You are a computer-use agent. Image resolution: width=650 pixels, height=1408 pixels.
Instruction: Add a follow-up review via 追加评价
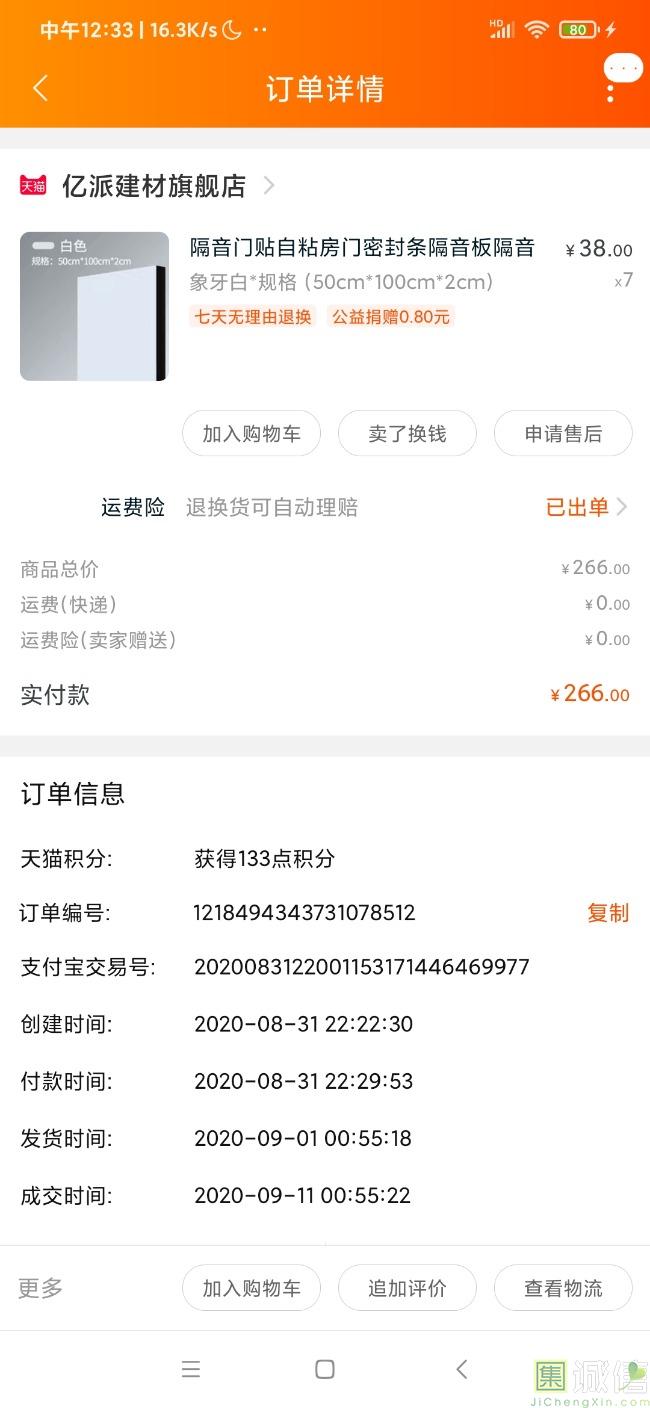(x=407, y=1288)
